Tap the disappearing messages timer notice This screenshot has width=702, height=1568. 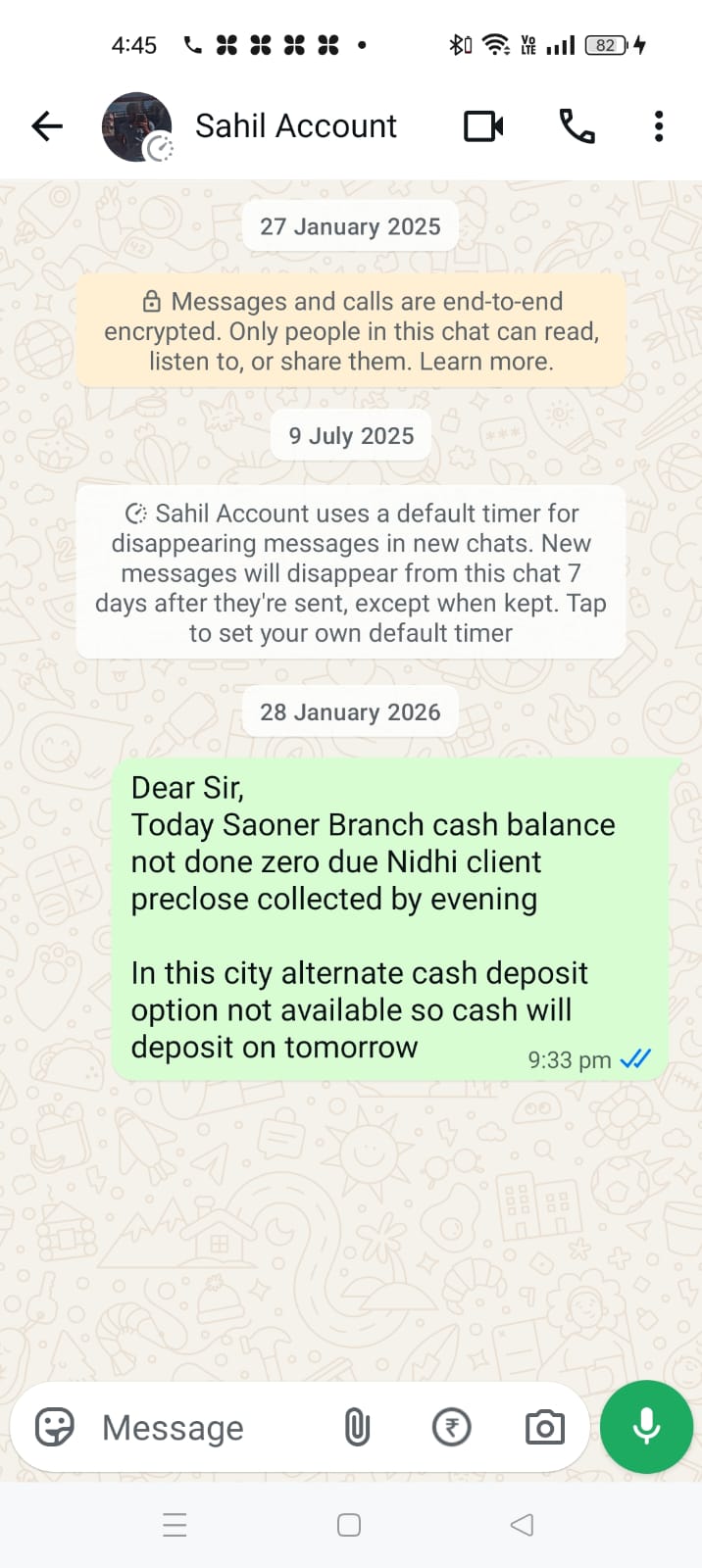pos(351,572)
